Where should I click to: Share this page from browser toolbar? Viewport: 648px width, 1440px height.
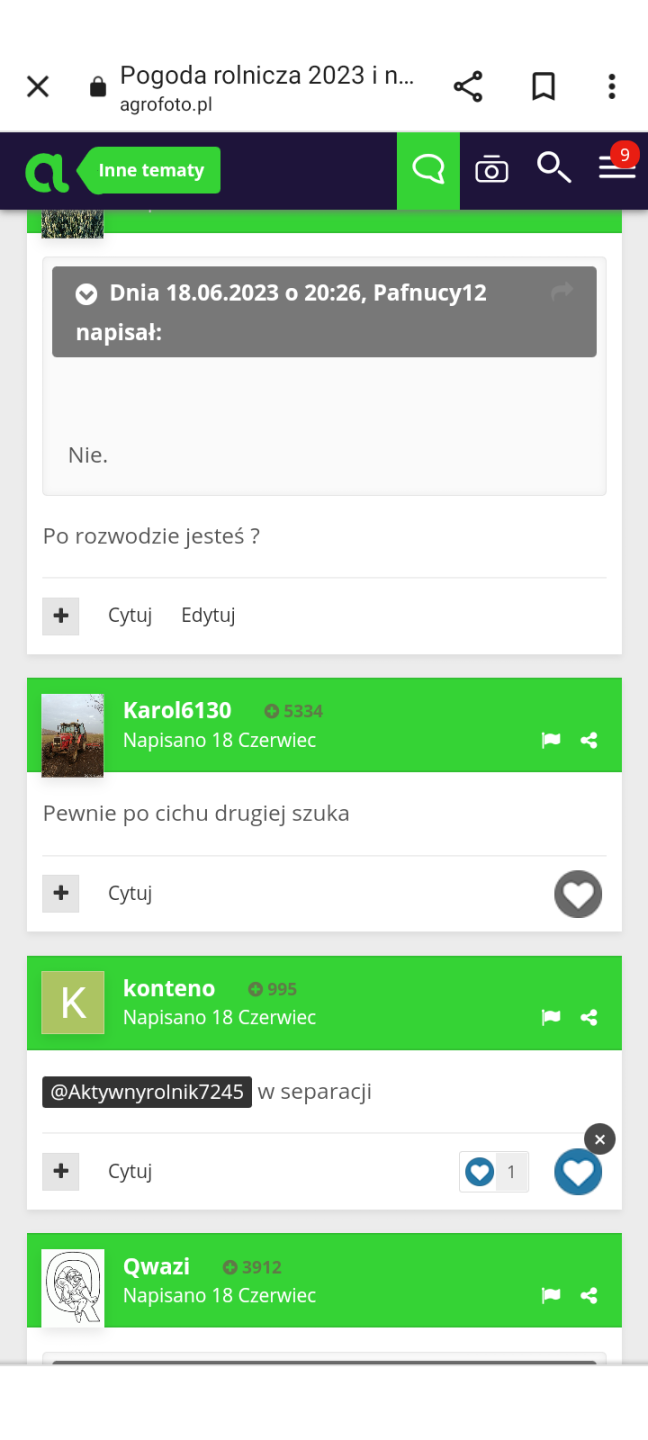[468, 87]
